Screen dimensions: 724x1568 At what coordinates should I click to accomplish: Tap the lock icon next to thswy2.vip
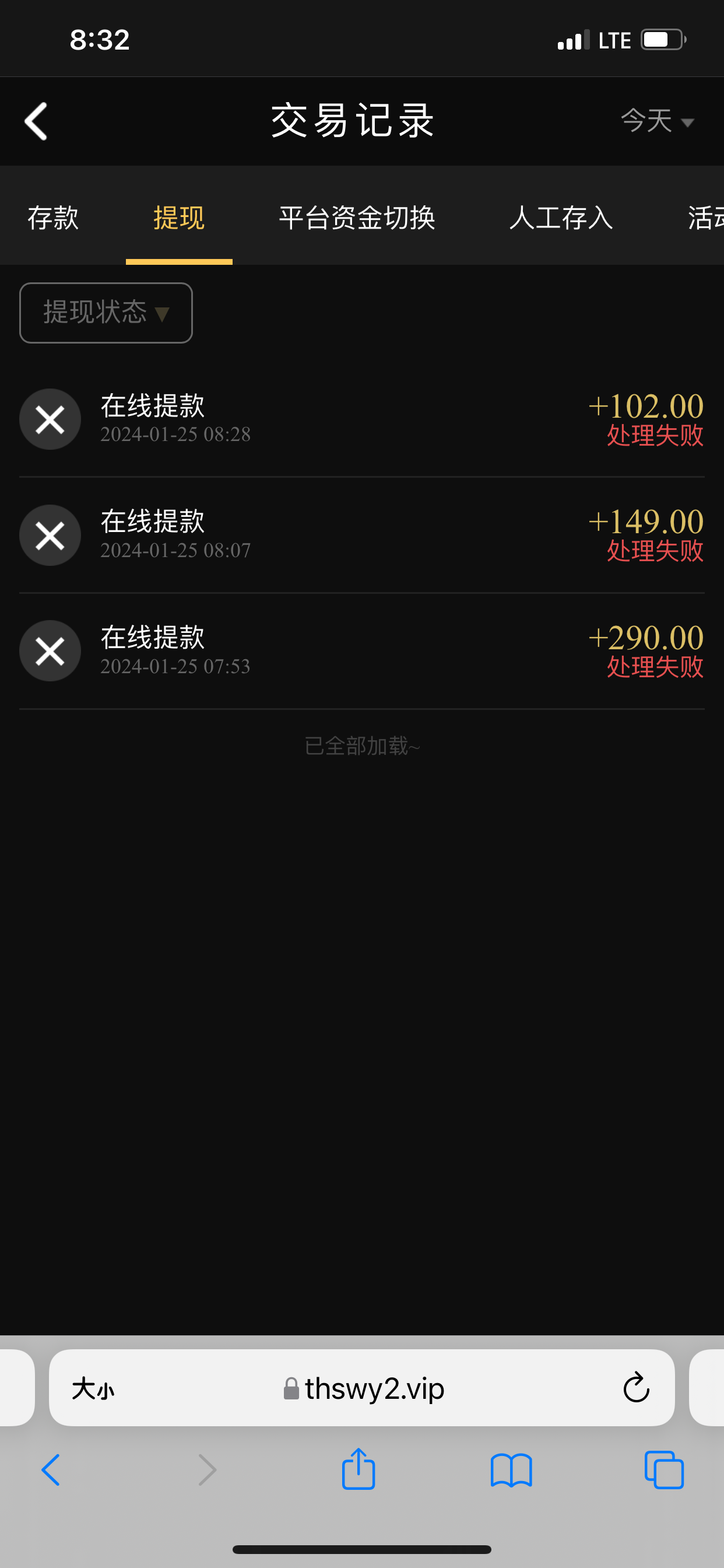tap(291, 1388)
